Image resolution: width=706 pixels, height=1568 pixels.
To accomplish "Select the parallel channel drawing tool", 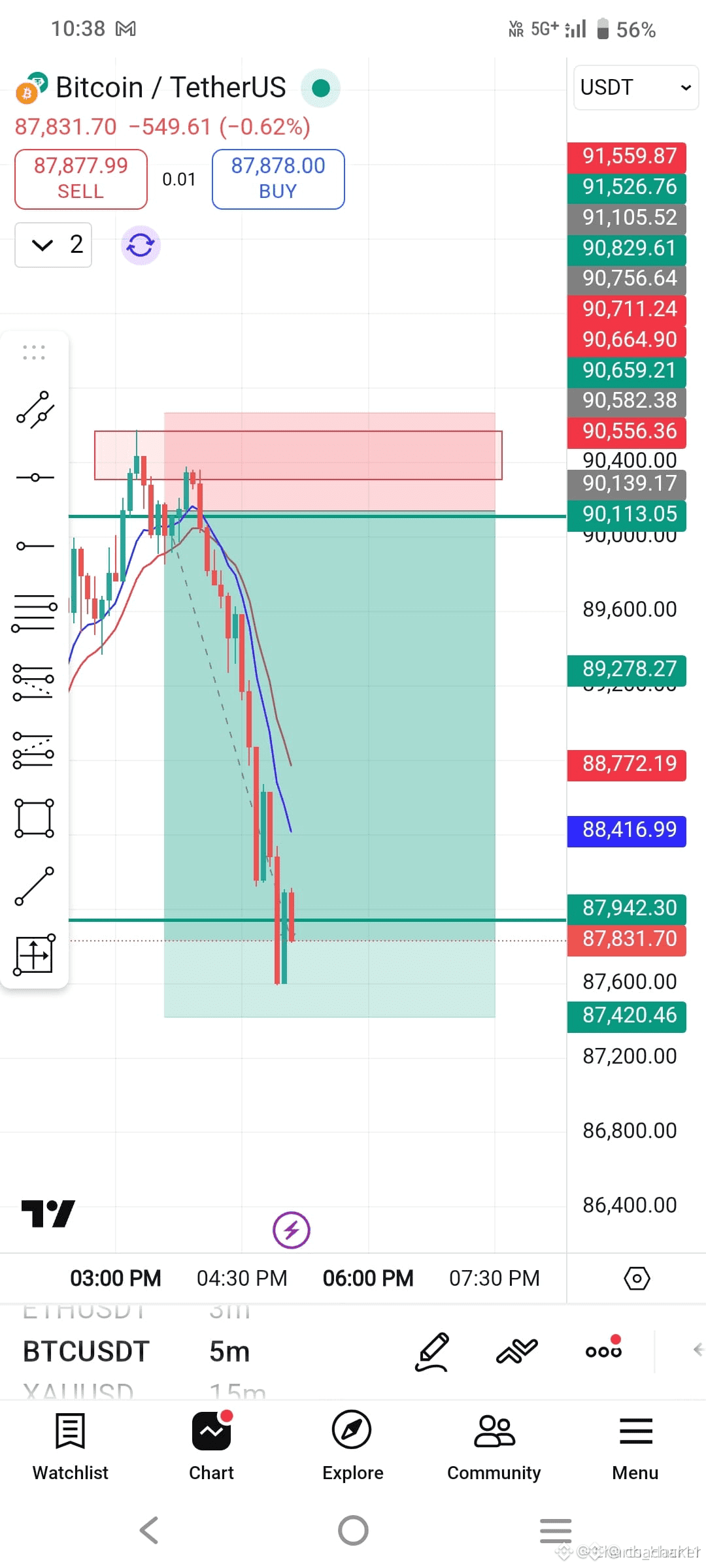I will click(35, 410).
